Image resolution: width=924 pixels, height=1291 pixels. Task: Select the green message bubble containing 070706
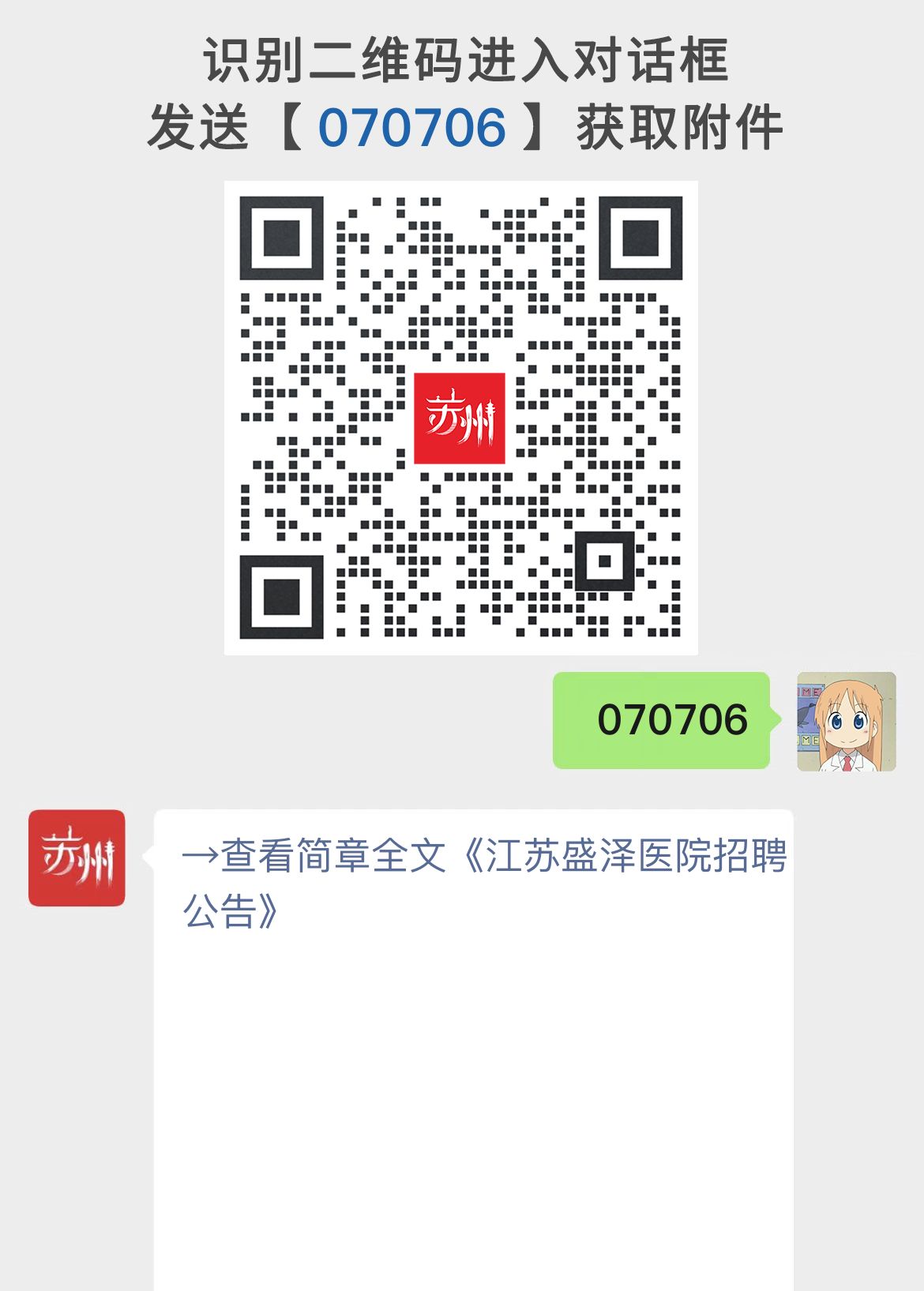coord(662,720)
